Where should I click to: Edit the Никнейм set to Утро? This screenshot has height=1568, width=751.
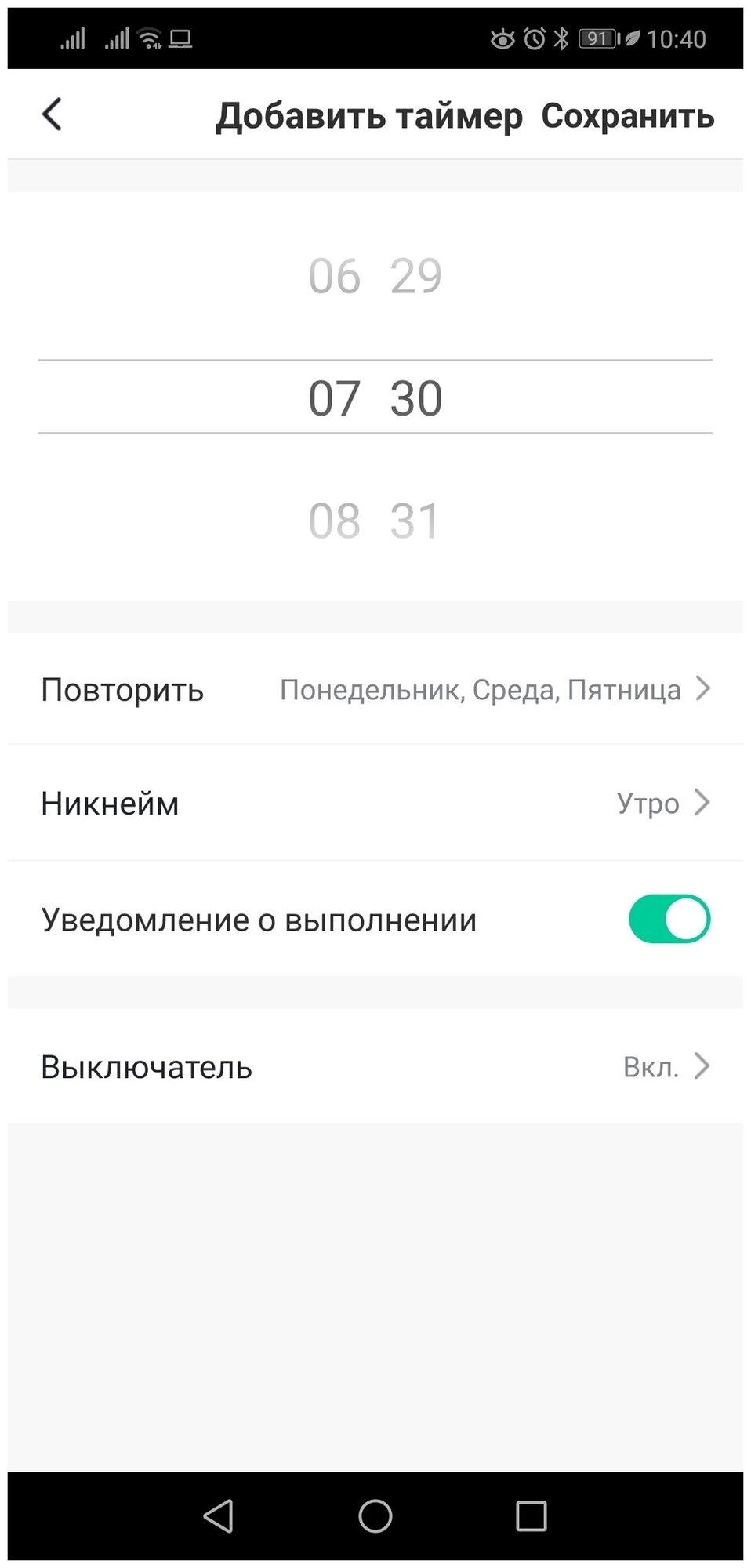(375, 804)
